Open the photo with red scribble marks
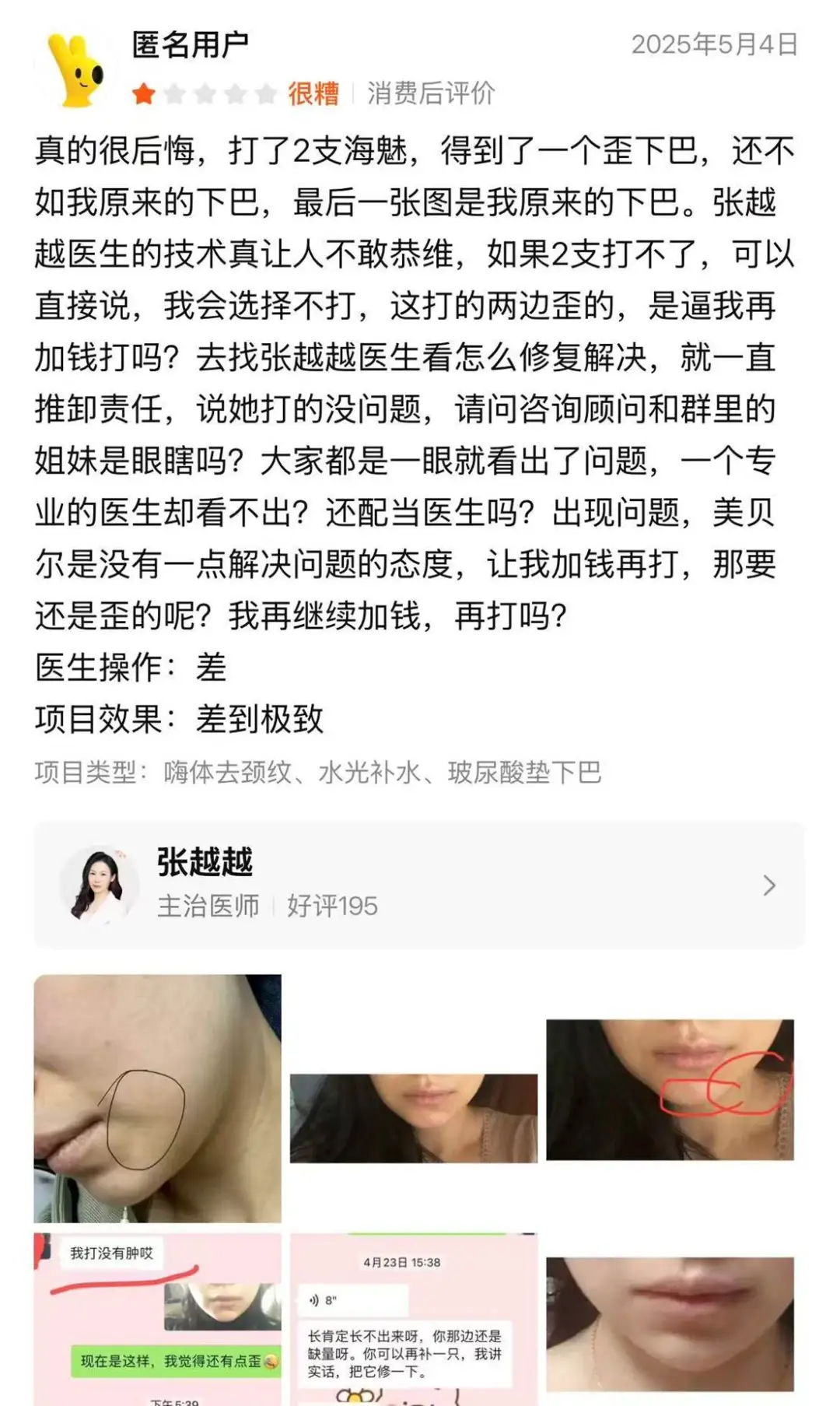The height and width of the screenshot is (1406, 840). coord(670,1089)
